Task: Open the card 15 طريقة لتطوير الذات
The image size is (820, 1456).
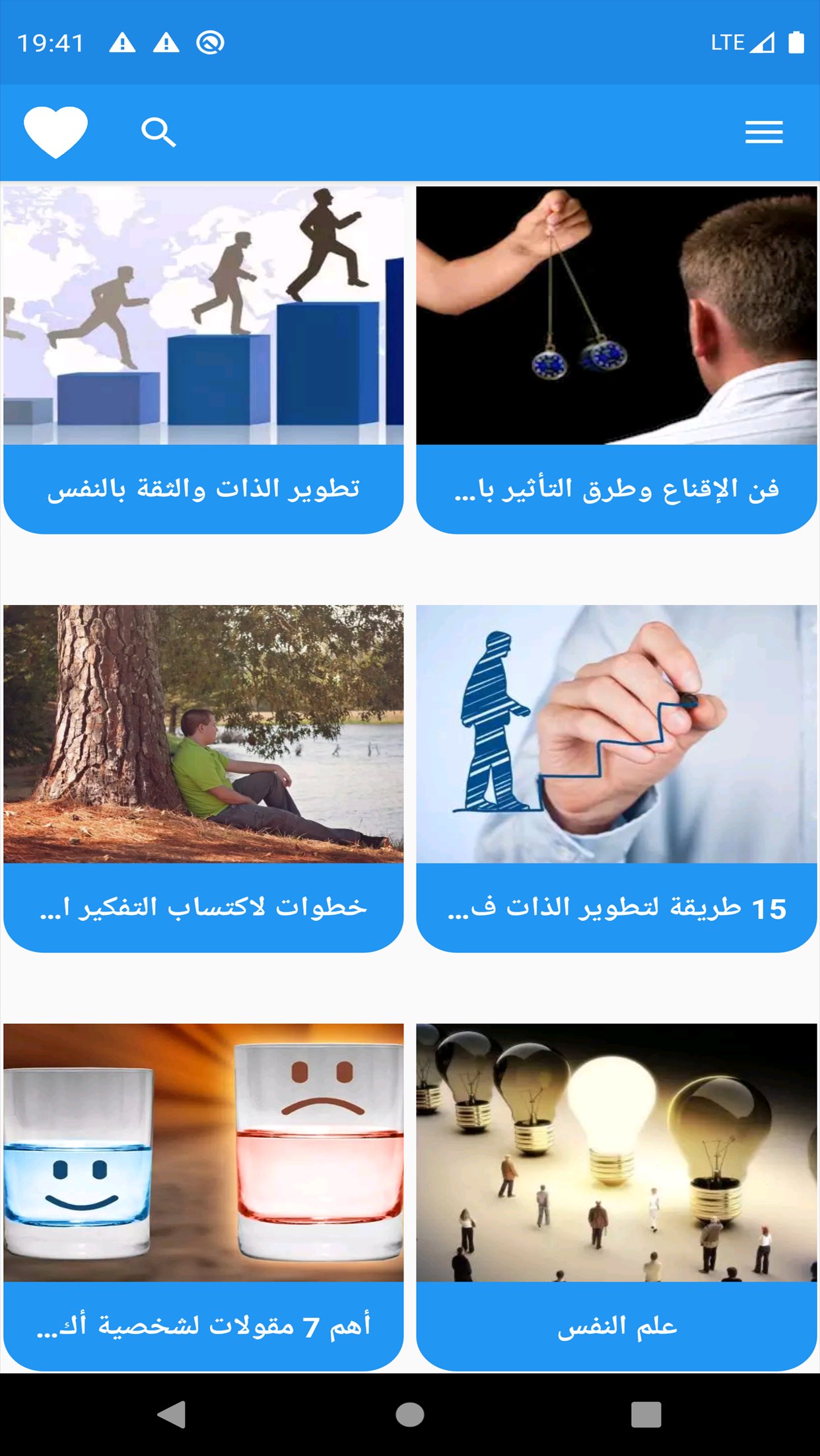Action: click(x=617, y=779)
